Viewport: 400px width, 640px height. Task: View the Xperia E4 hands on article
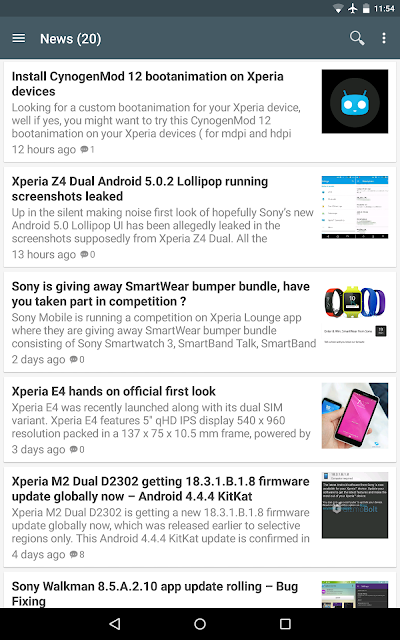(200, 420)
